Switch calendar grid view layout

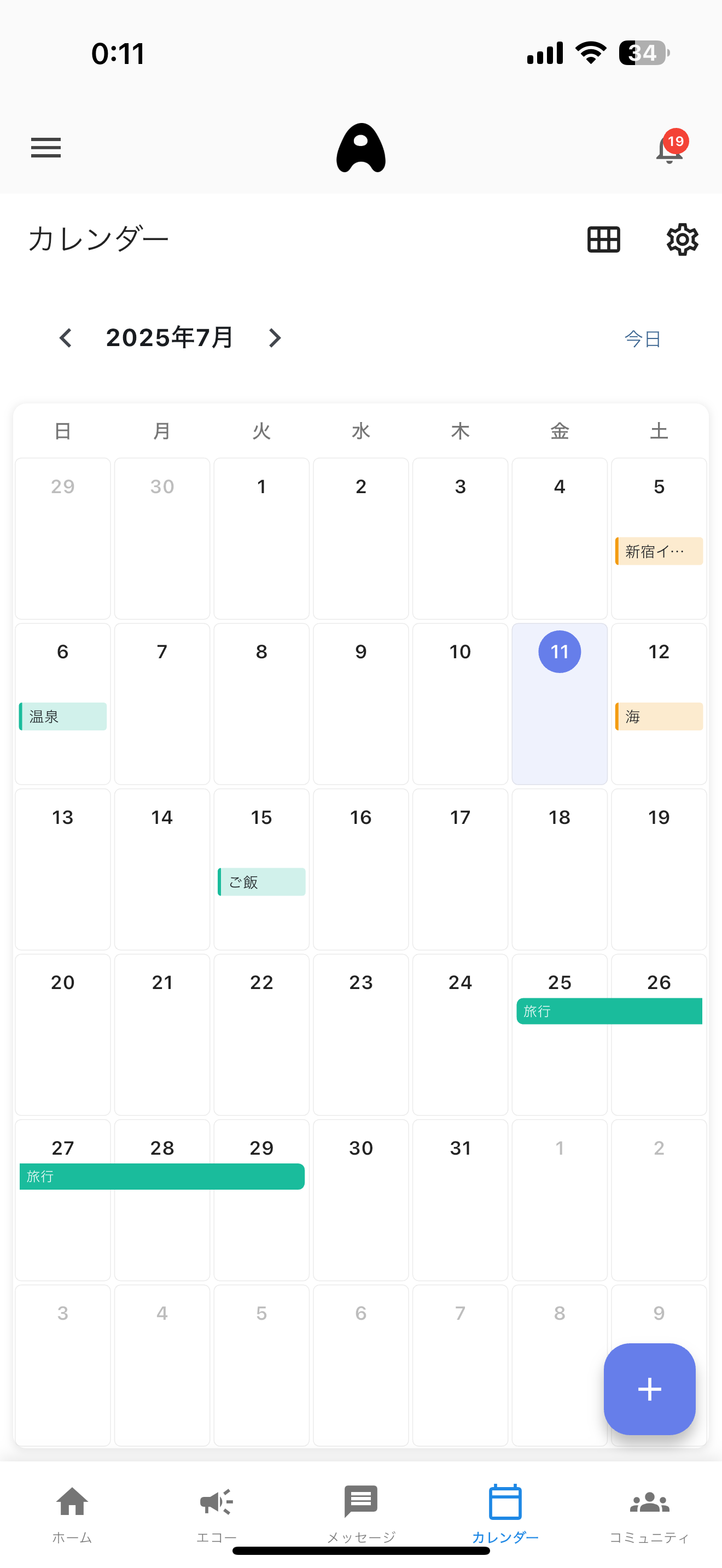coord(603,239)
